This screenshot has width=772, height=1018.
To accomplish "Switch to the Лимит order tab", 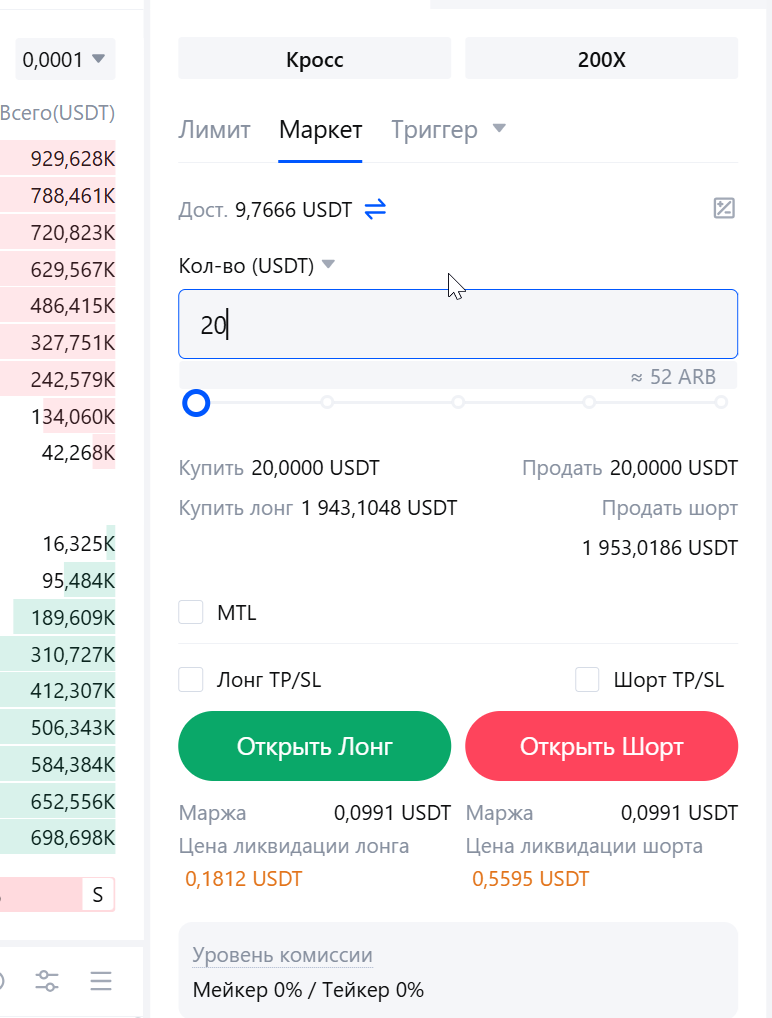I will coord(214,130).
